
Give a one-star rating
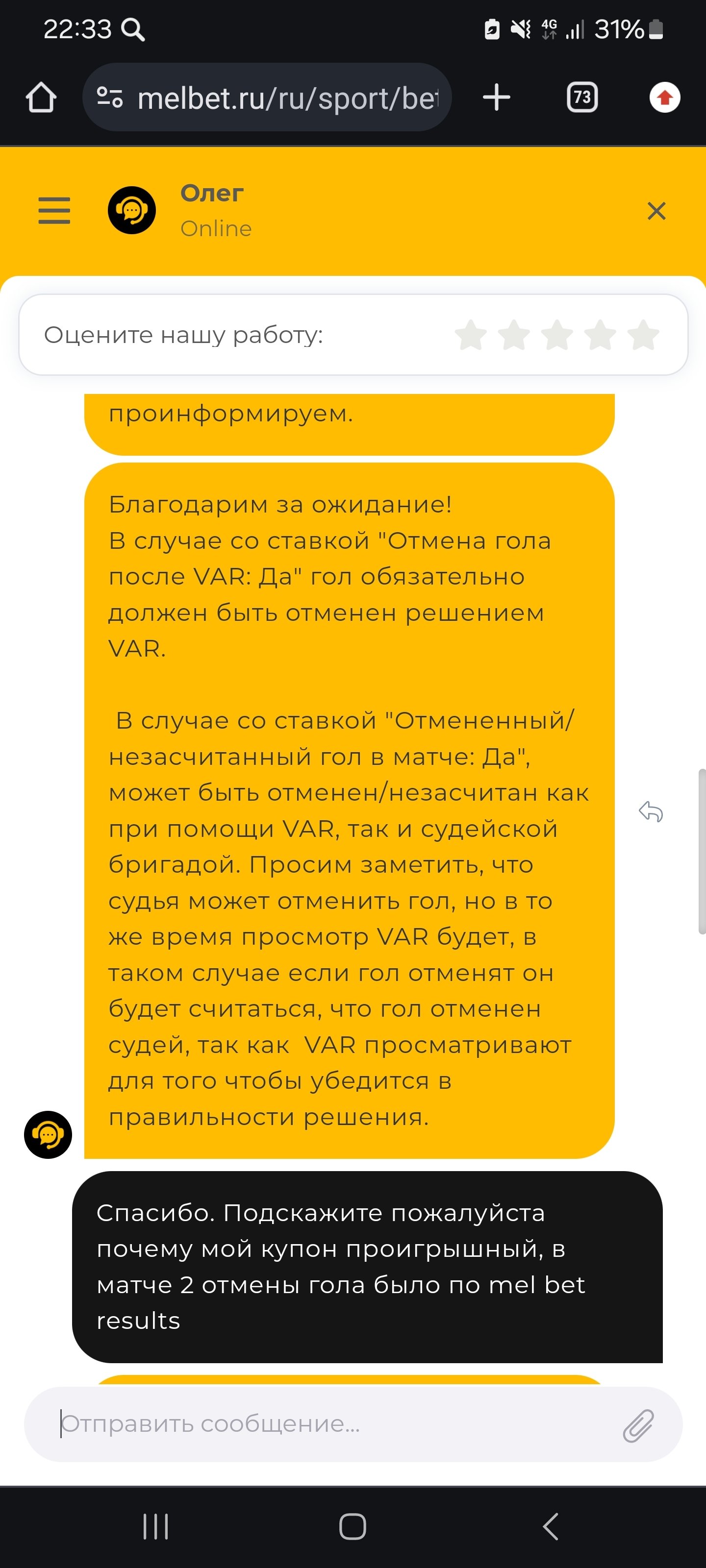pyautogui.click(x=471, y=335)
